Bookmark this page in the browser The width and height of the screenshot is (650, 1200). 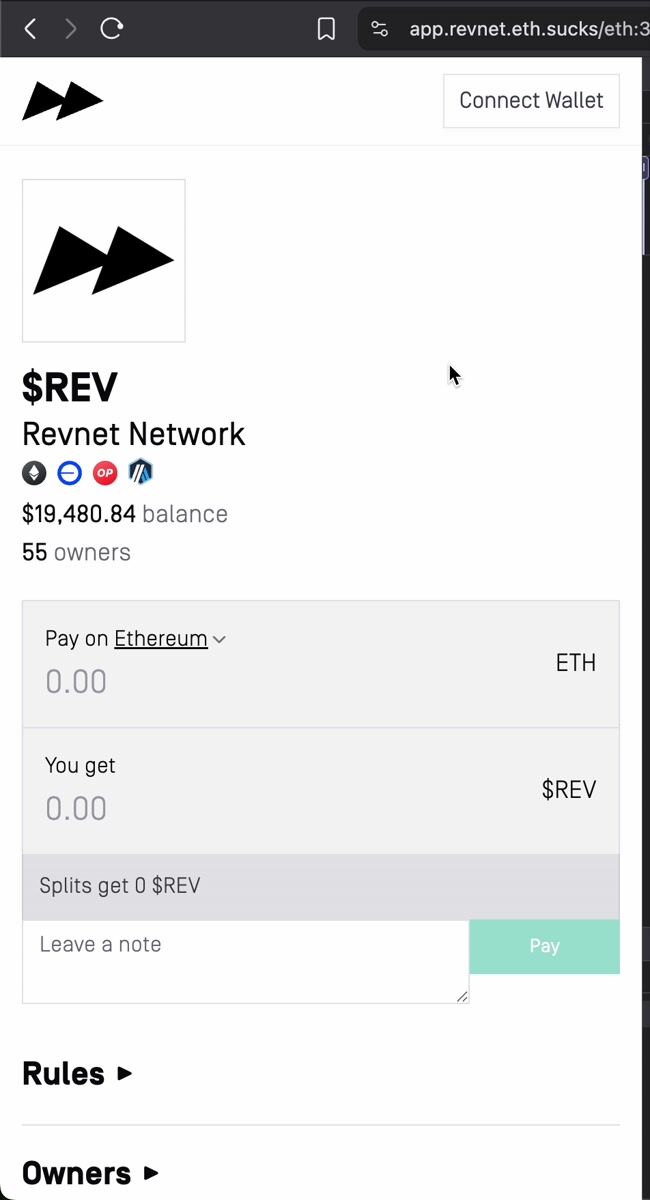click(326, 29)
